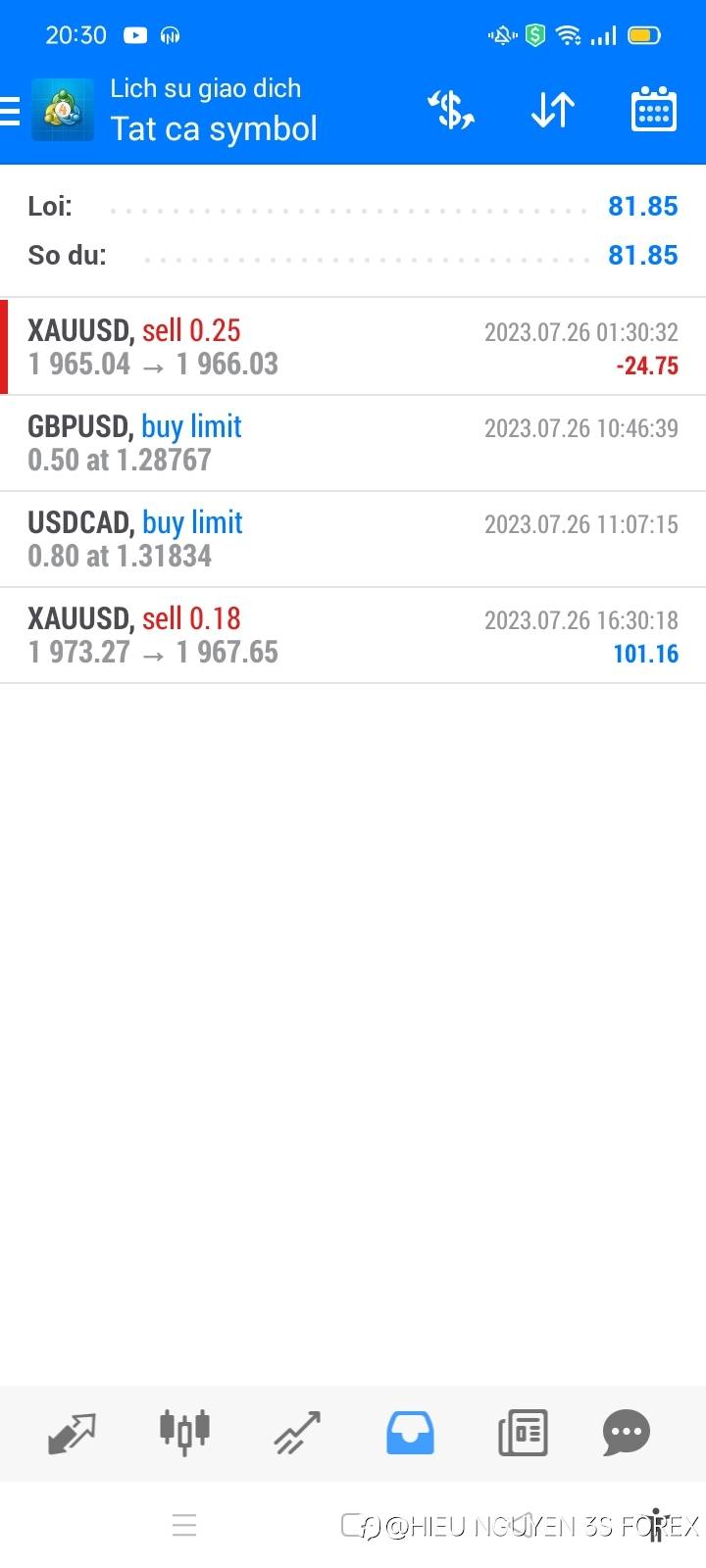Open the symbol filter with dollar icon
Viewport: 706px width, 1568px height.
[451, 110]
